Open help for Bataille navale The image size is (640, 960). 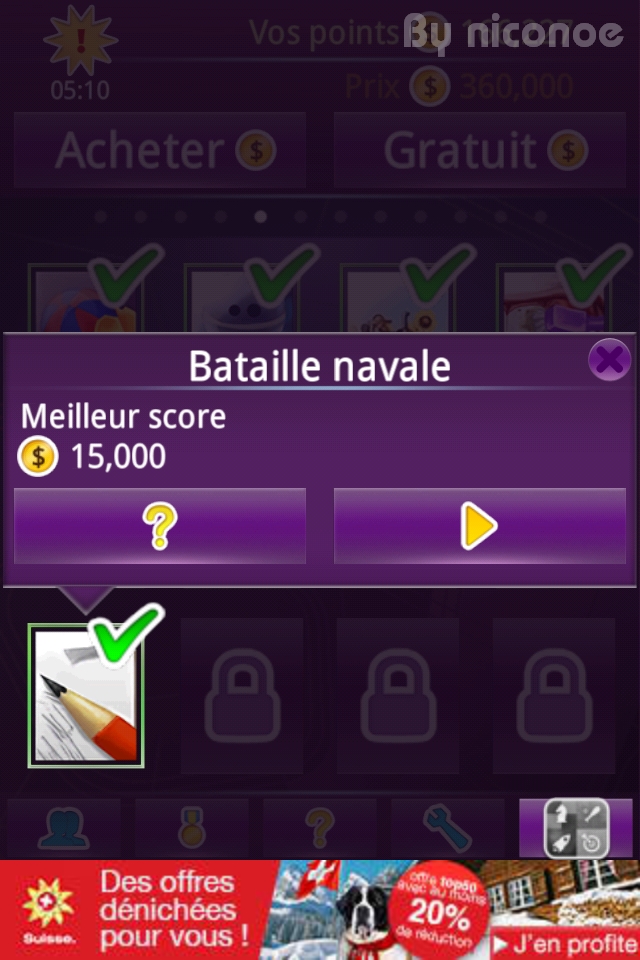click(160, 526)
